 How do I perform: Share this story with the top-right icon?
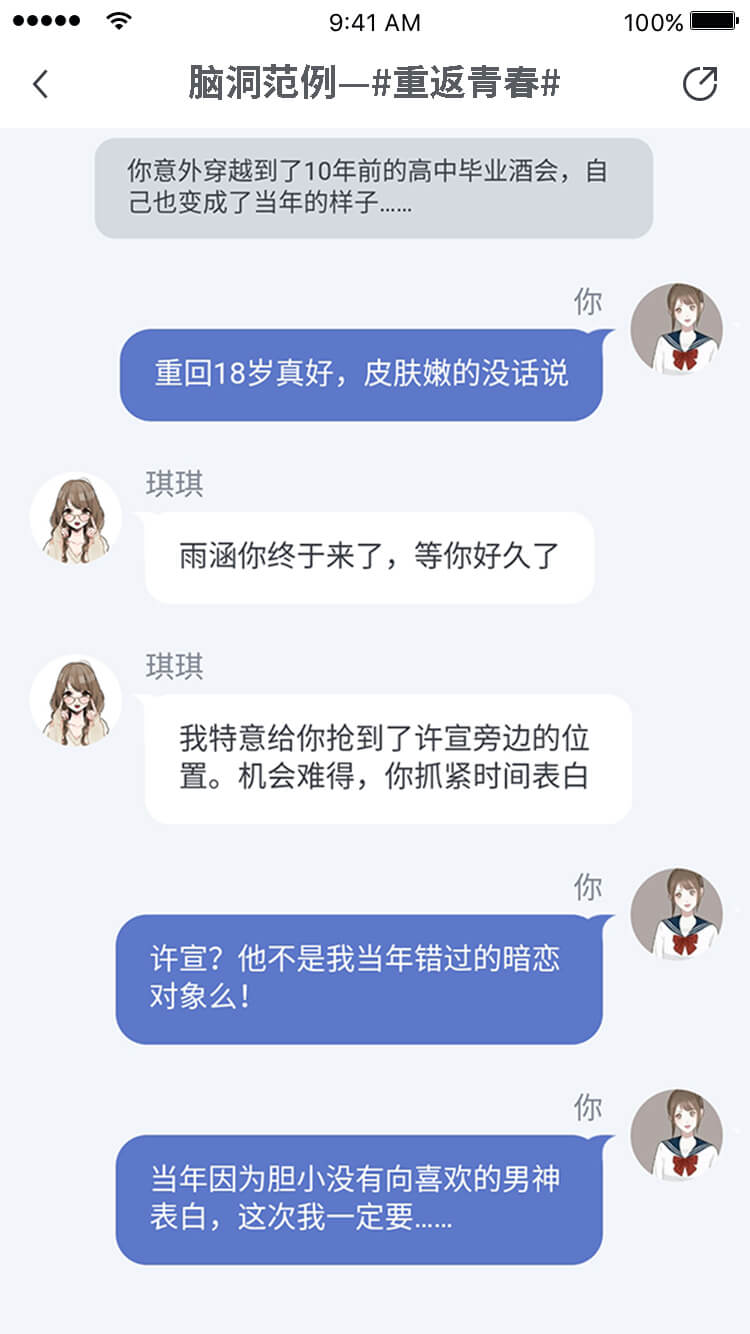[x=700, y=84]
